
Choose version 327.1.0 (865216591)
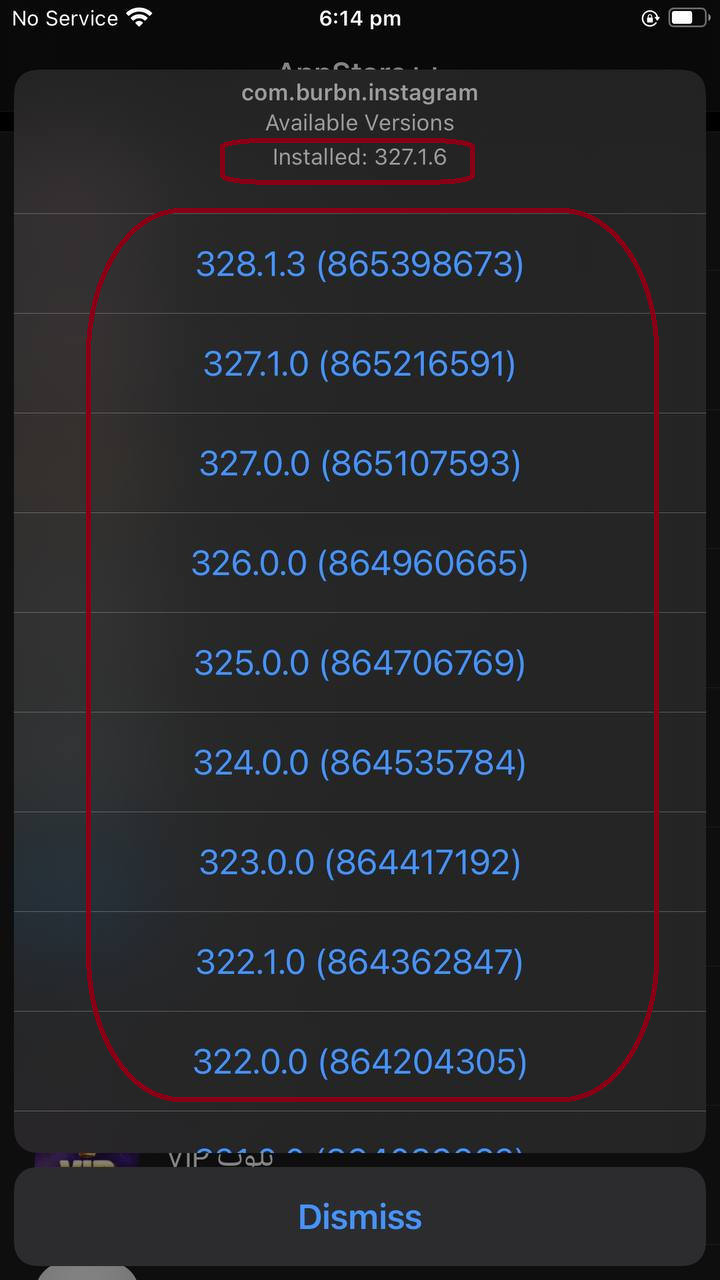tap(360, 364)
